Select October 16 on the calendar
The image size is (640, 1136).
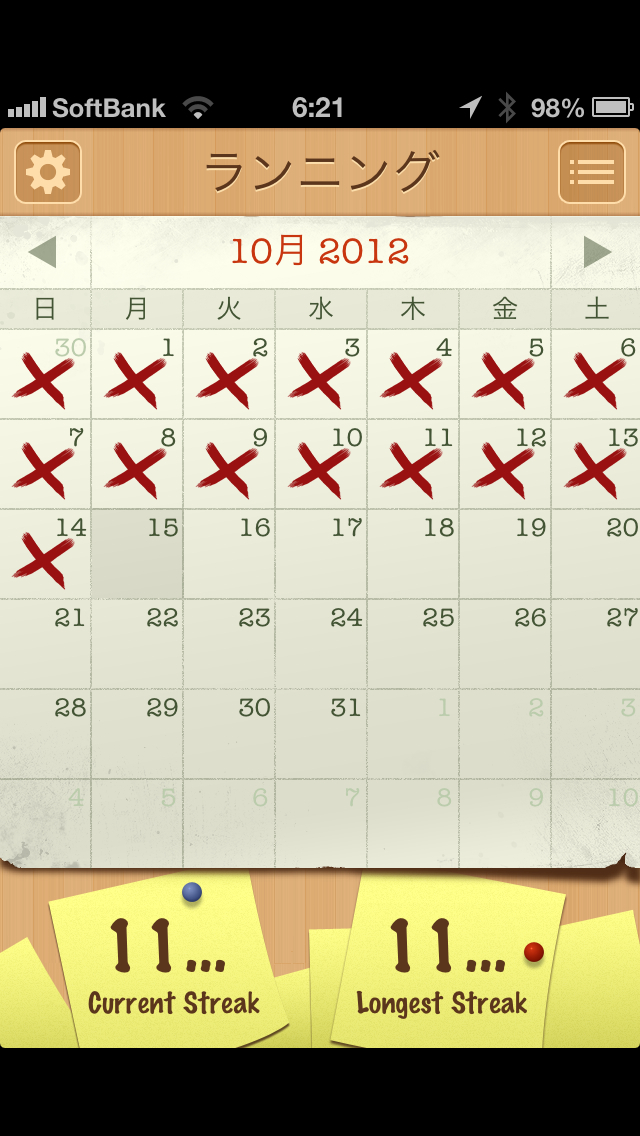pyautogui.click(x=229, y=554)
